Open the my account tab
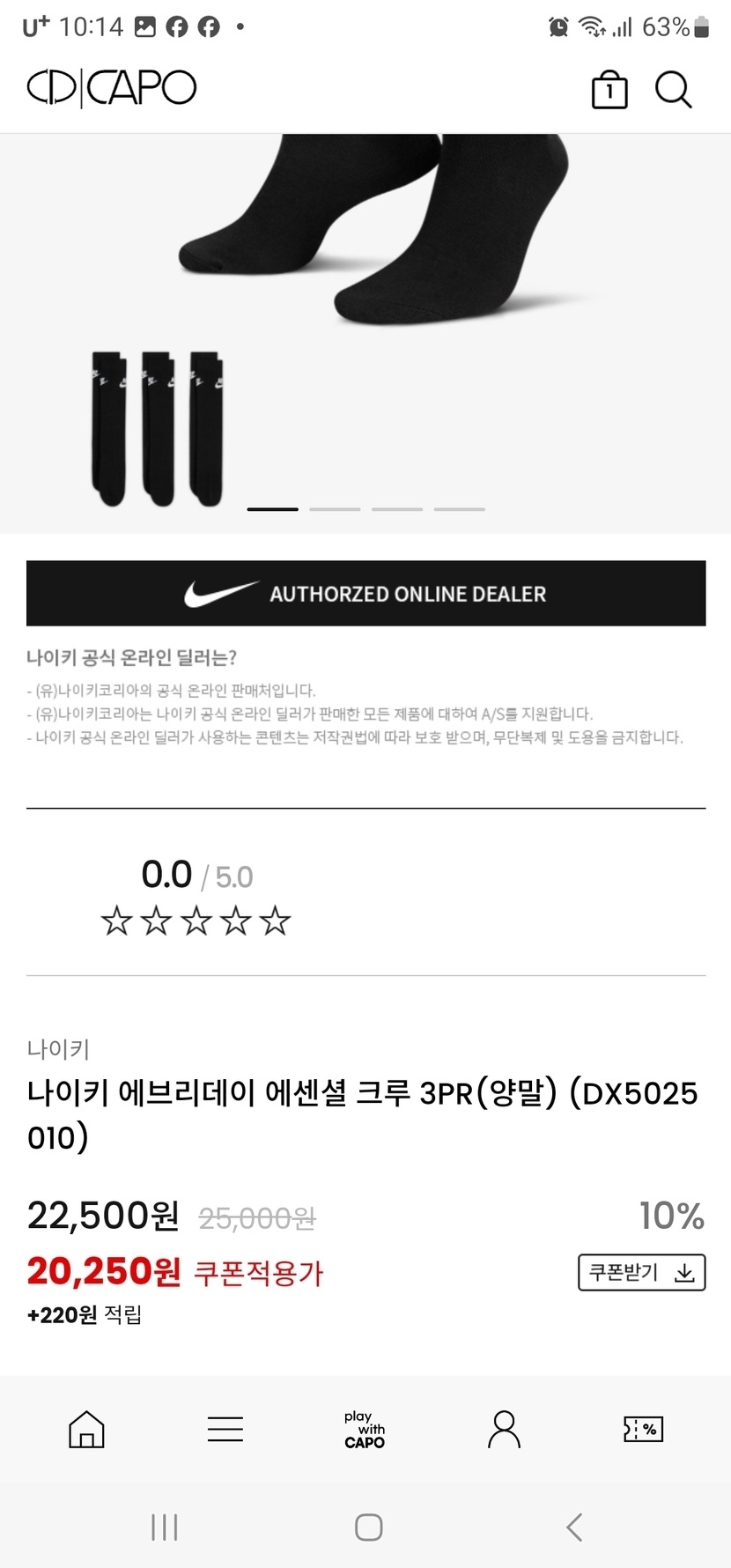This screenshot has height=1568, width=731. pyautogui.click(x=504, y=1429)
